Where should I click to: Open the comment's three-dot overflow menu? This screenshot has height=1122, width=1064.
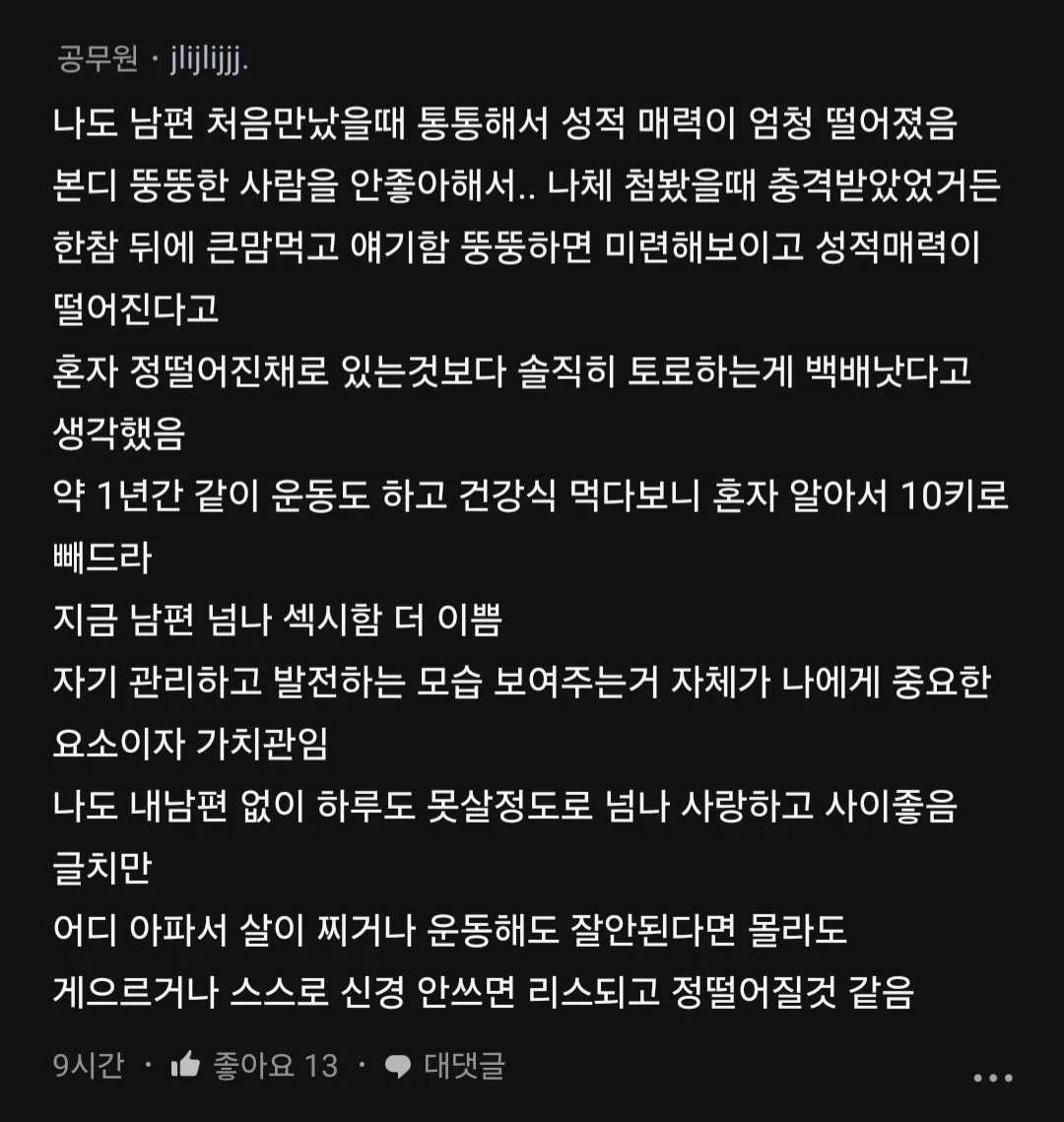[x=992, y=1078]
